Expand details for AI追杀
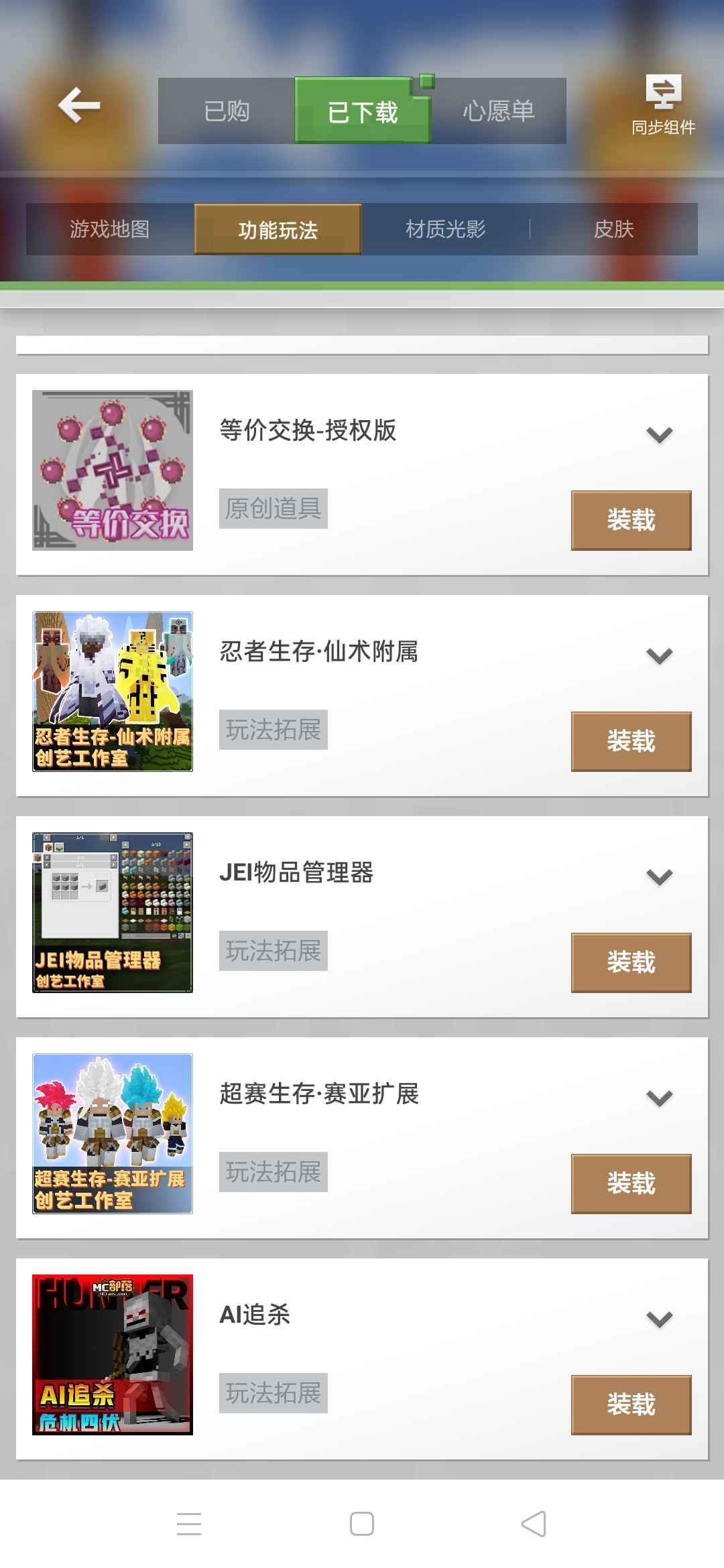The height and width of the screenshot is (1568, 724). click(659, 1319)
